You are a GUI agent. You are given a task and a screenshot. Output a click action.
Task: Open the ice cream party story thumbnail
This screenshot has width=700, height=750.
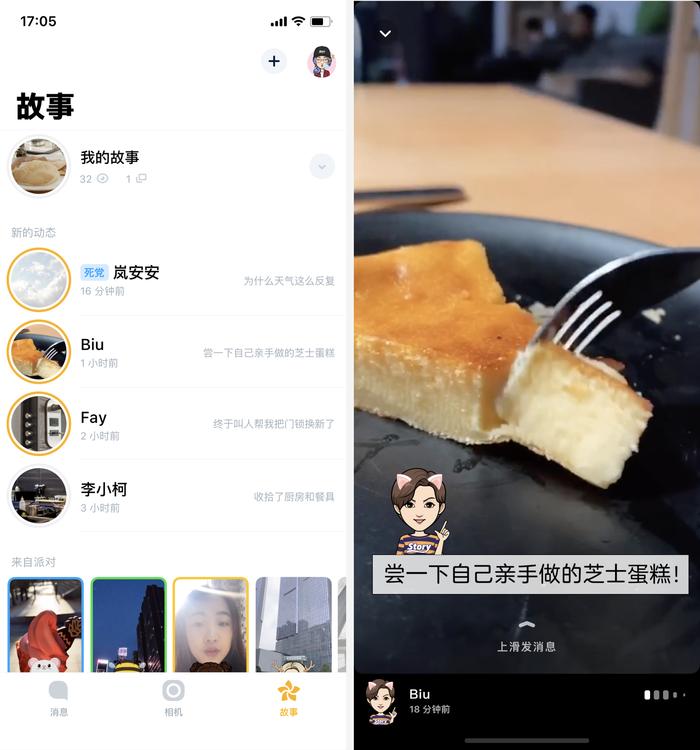[45, 624]
